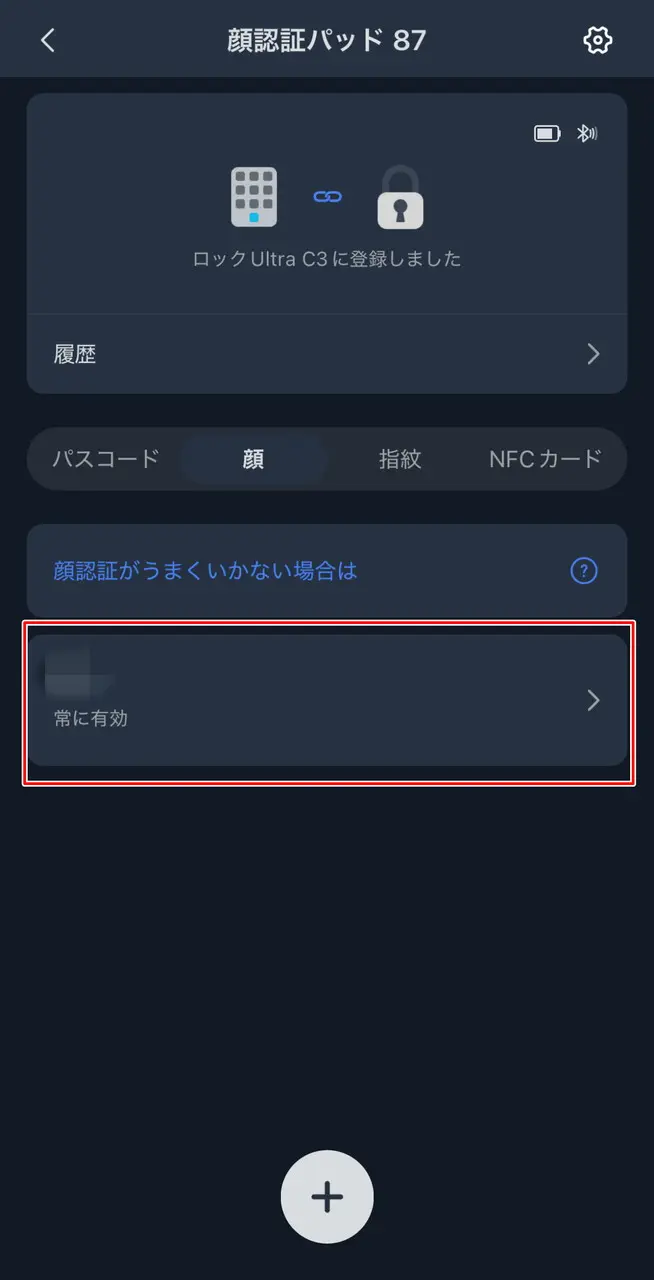Open 顔認証がうまくいかない場合は help
Image resolution: width=654 pixels, height=1280 pixels.
(x=326, y=571)
